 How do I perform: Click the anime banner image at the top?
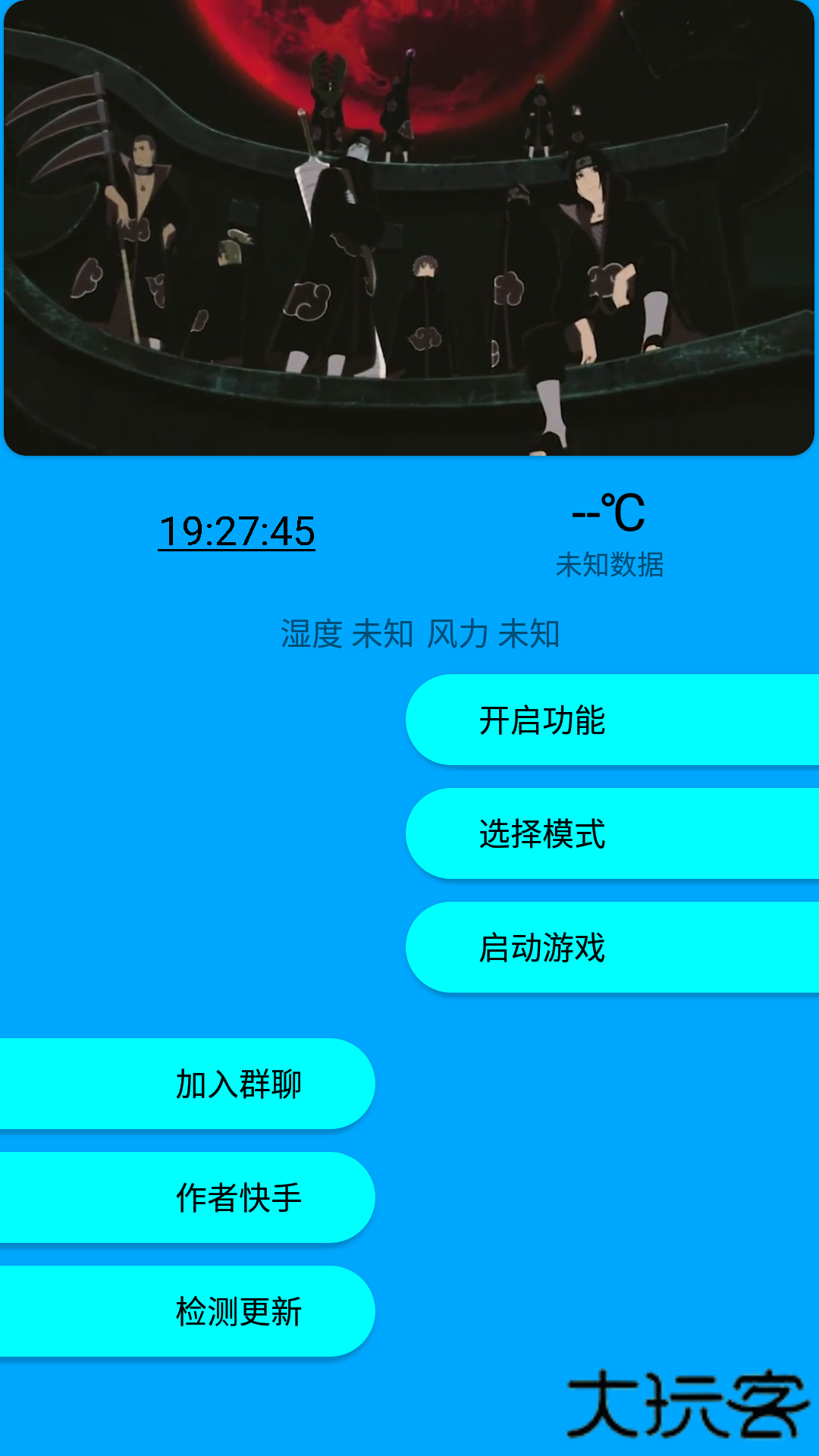pyautogui.click(x=409, y=227)
